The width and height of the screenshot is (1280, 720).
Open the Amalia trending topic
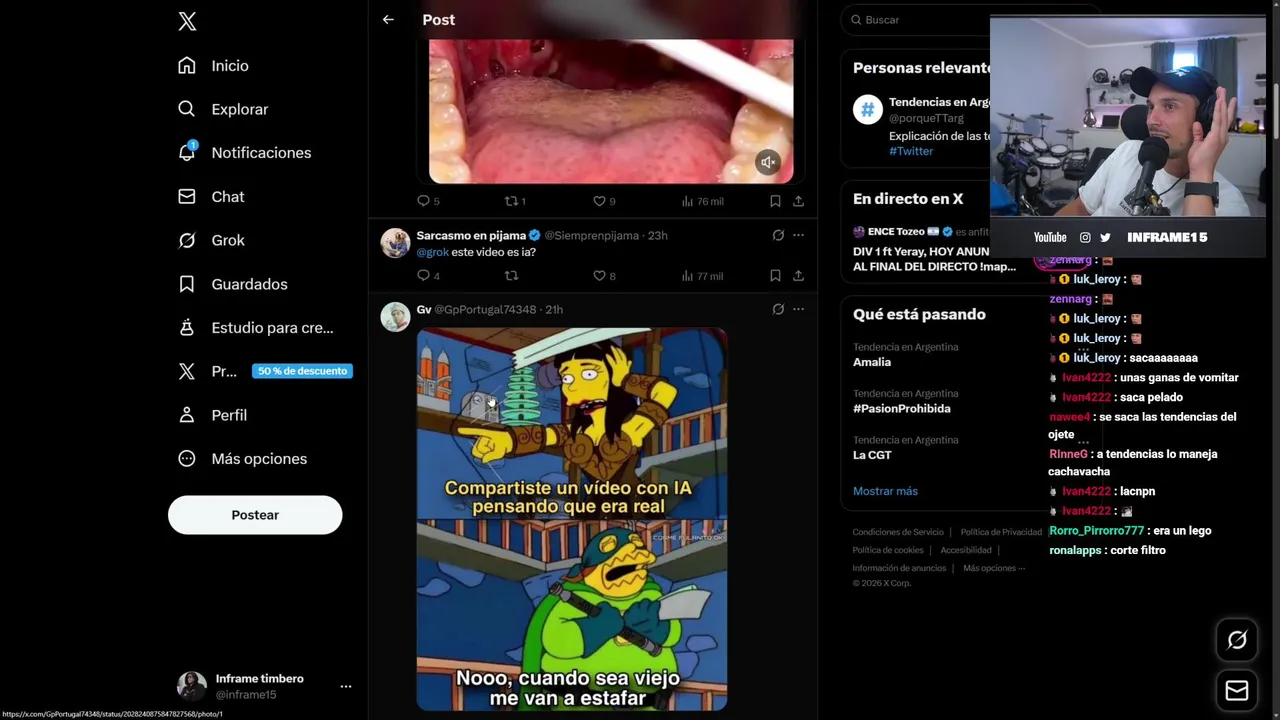click(872, 362)
